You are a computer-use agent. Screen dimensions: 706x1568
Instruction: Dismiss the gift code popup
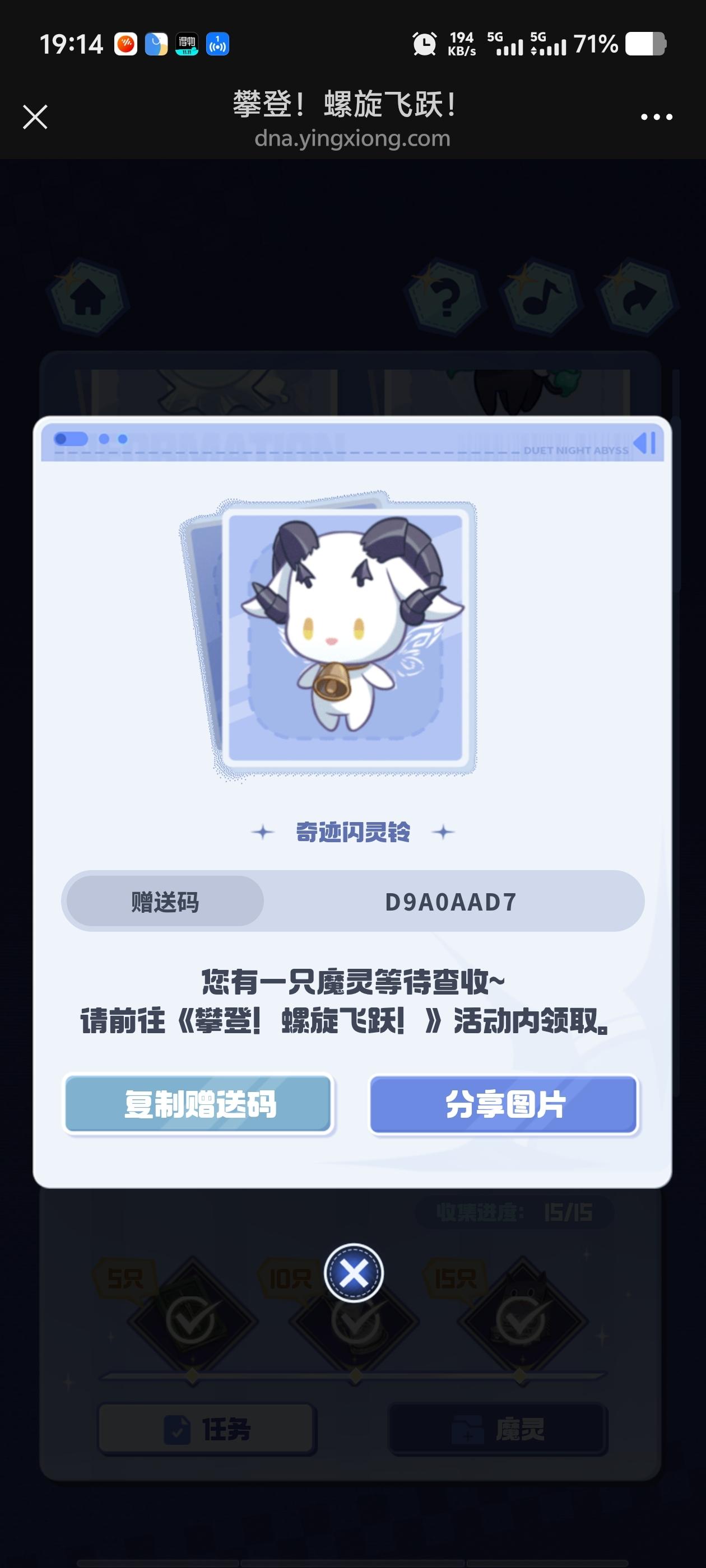pos(354,1273)
